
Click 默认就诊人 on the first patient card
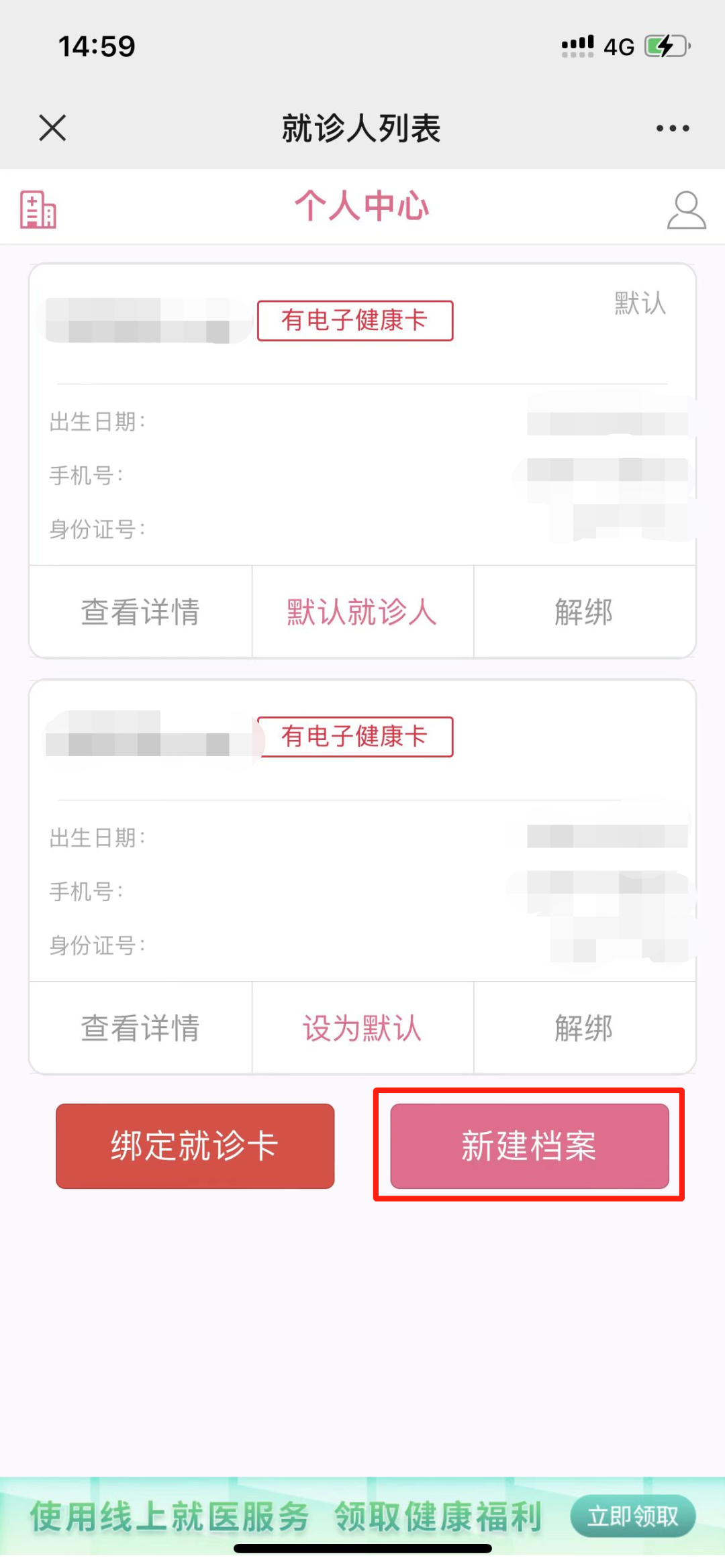point(361,611)
